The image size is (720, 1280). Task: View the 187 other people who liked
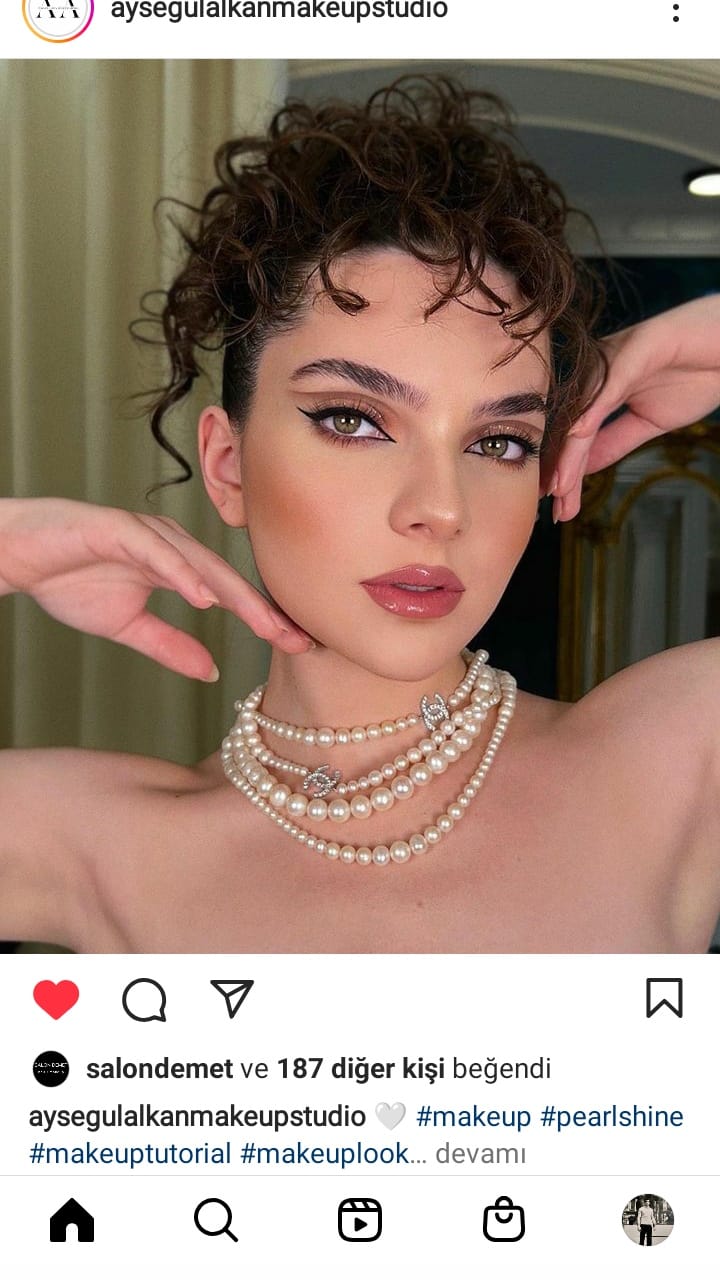point(360,1068)
